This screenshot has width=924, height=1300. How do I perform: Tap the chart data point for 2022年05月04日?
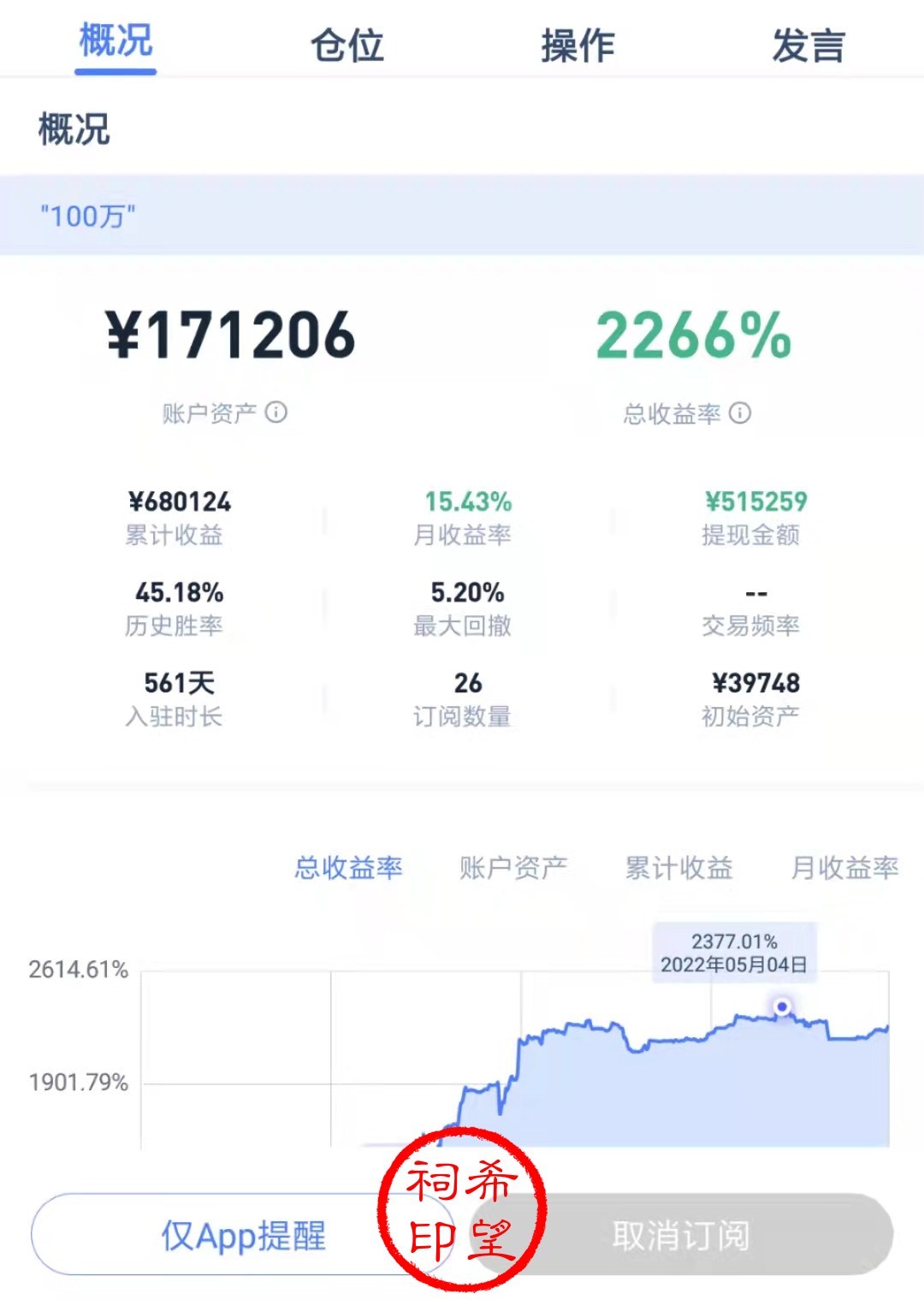coord(781,1006)
